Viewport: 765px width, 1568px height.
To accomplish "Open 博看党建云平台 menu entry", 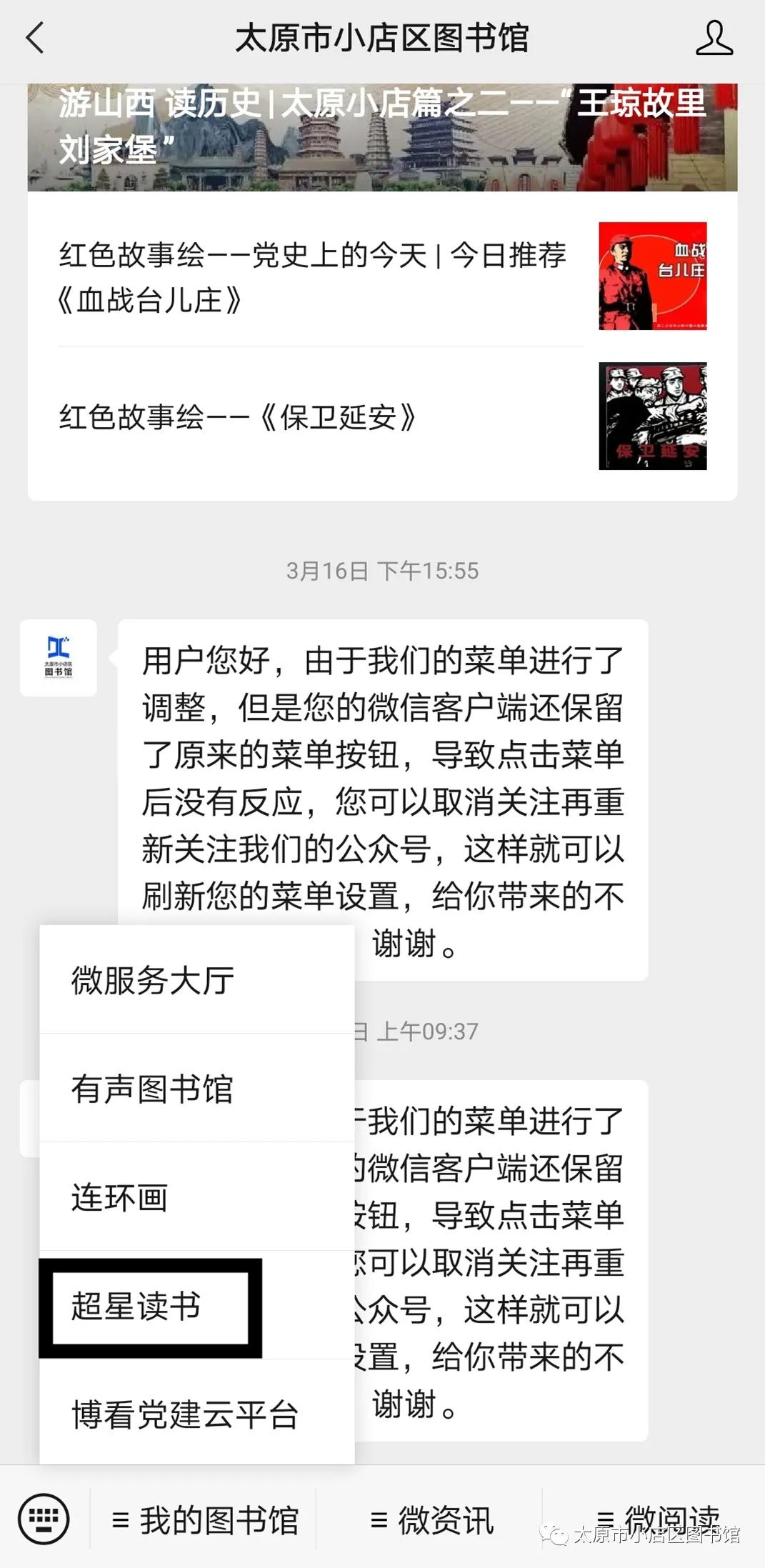I will tap(184, 1415).
